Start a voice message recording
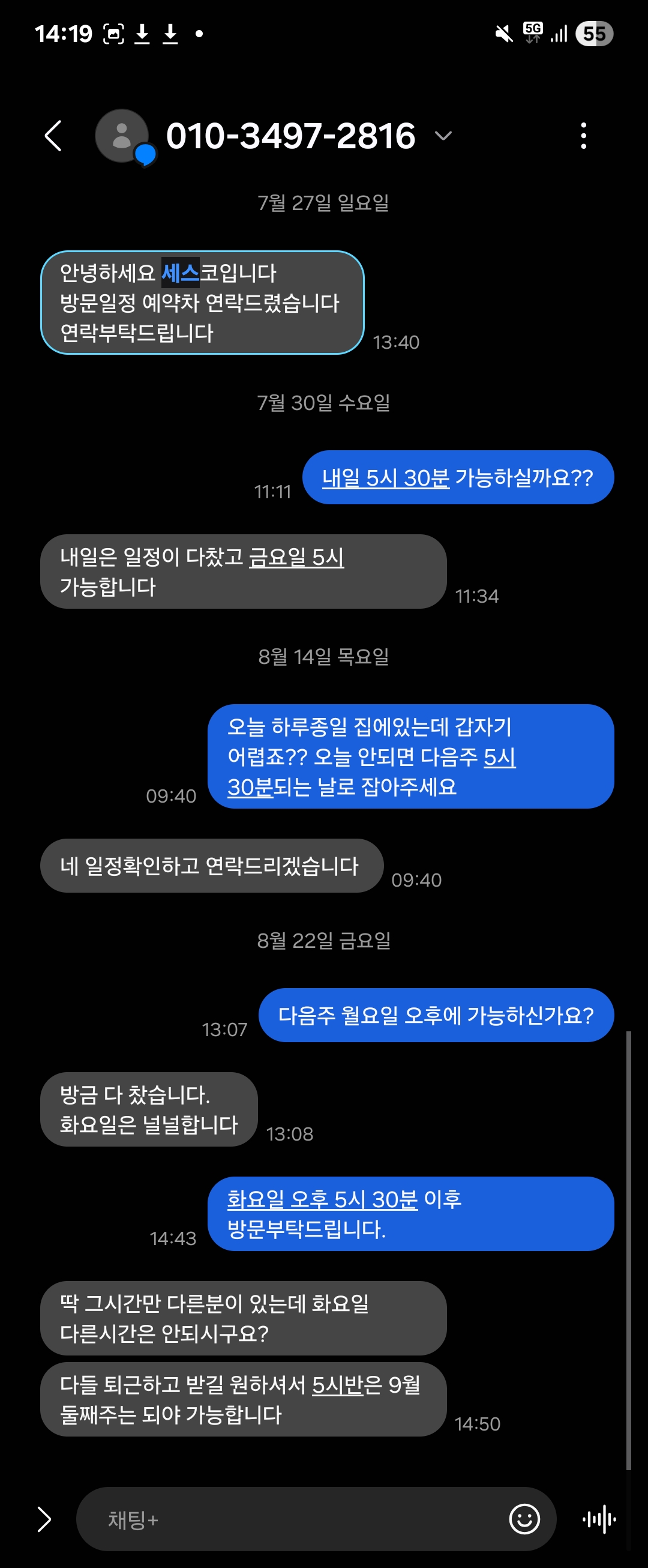This screenshot has width=648, height=1568. click(x=599, y=1519)
